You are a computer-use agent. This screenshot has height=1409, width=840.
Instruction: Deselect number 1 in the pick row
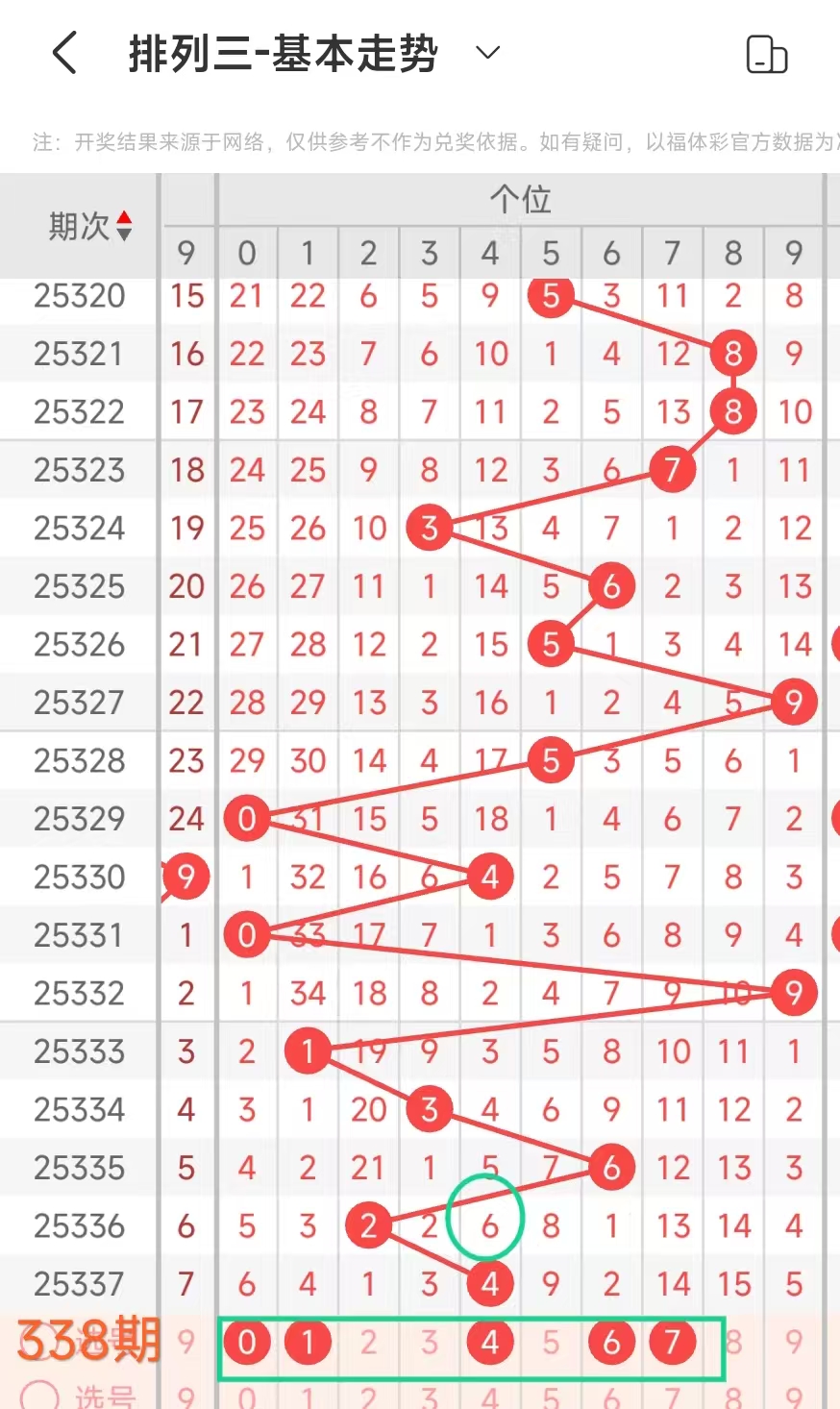click(x=308, y=1342)
